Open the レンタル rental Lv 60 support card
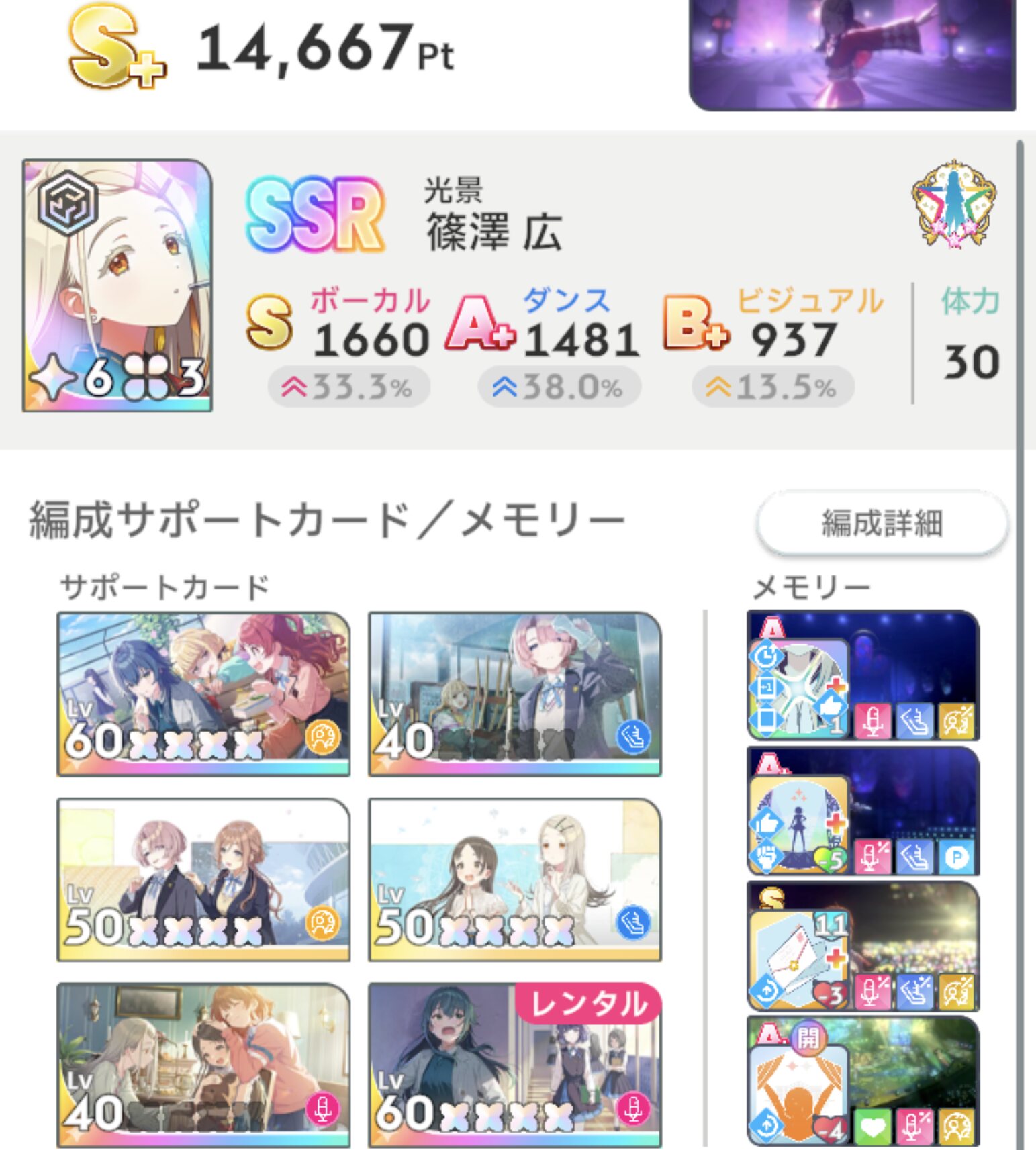Image resolution: width=1036 pixels, height=1150 pixels. pyautogui.click(x=514, y=1065)
